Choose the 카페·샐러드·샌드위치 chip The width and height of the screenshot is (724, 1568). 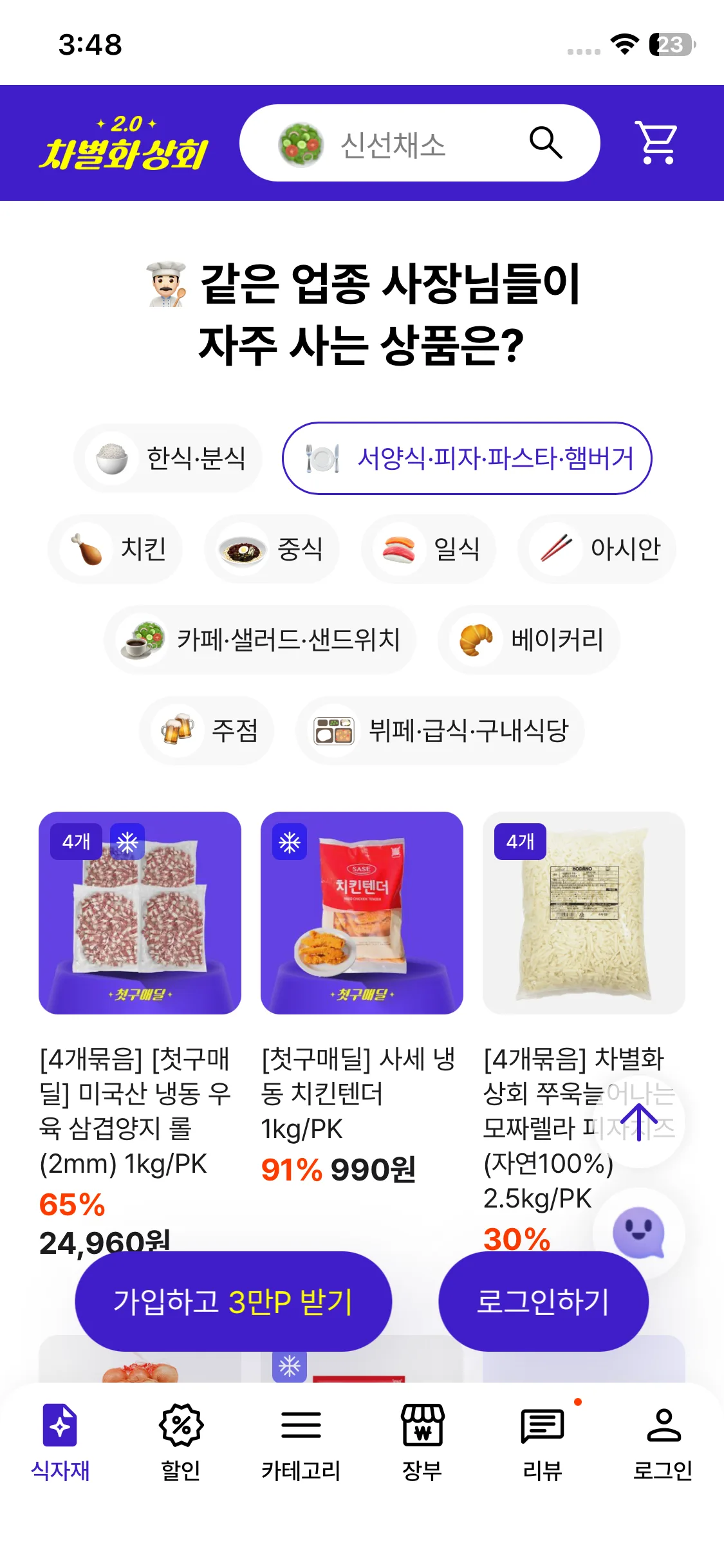[260, 640]
